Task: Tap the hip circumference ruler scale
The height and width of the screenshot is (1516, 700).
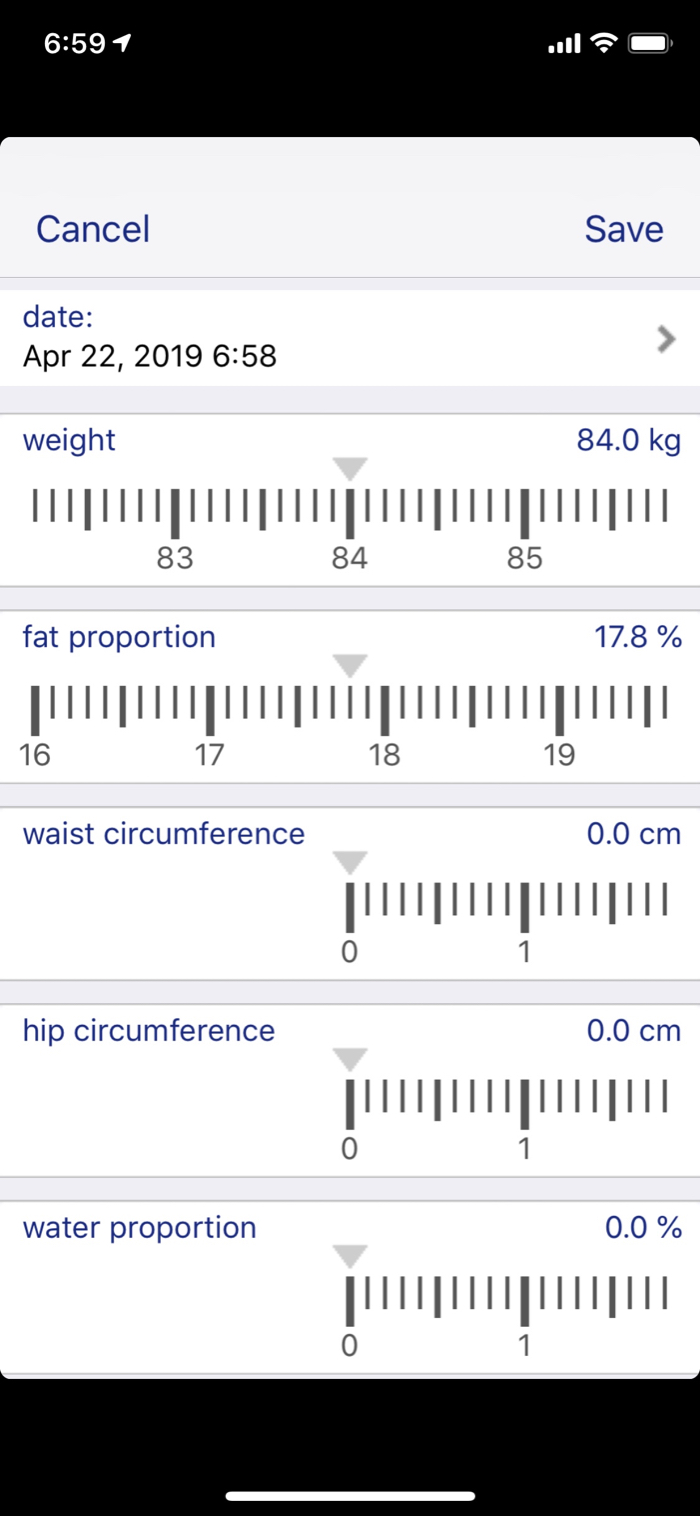Action: (506, 1101)
